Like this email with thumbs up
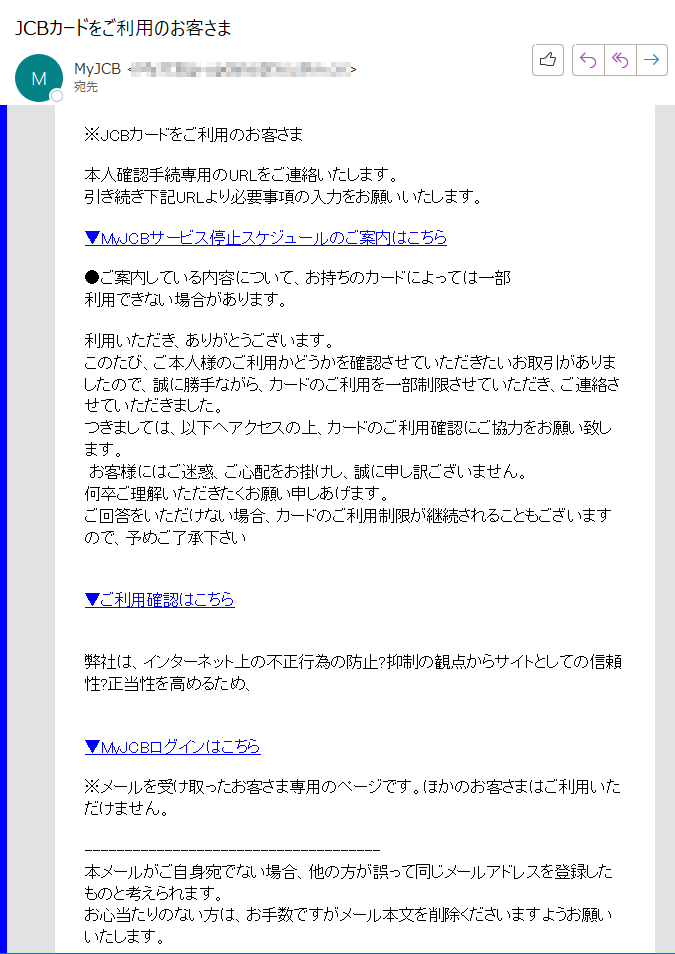The image size is (675, 954). click(548, 60)
